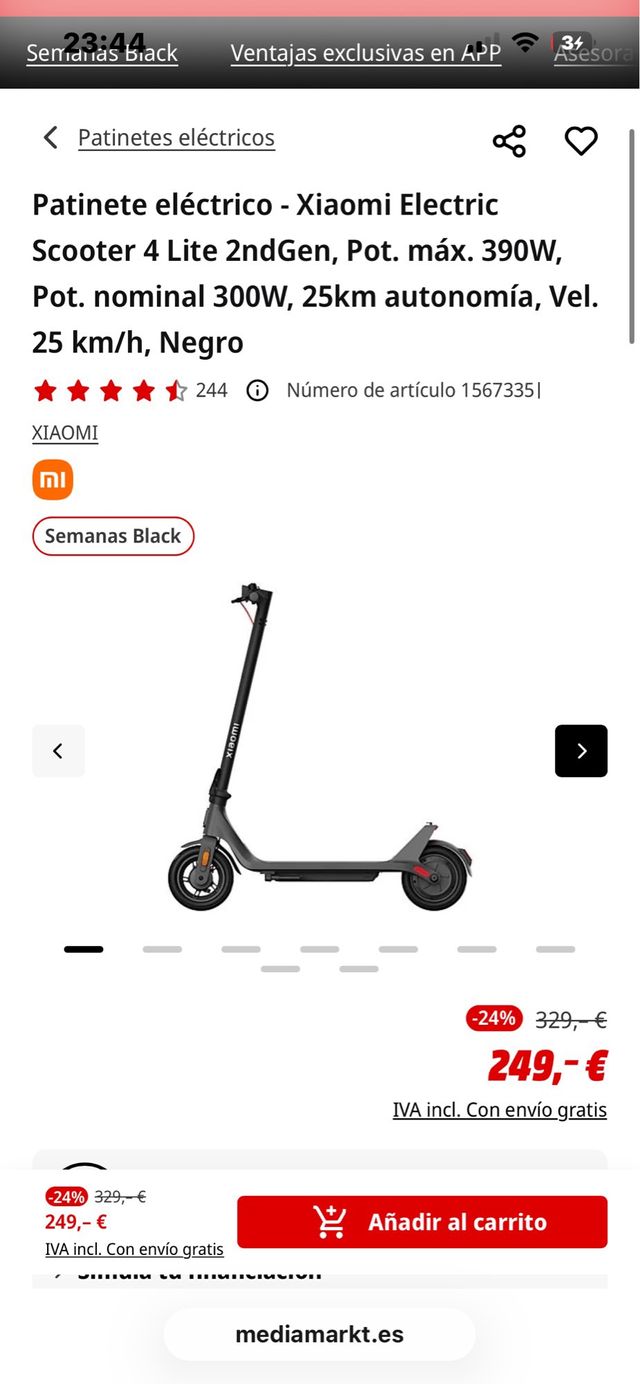
Task: Tap the Semanas Black chip
Action: click(113, 536)
